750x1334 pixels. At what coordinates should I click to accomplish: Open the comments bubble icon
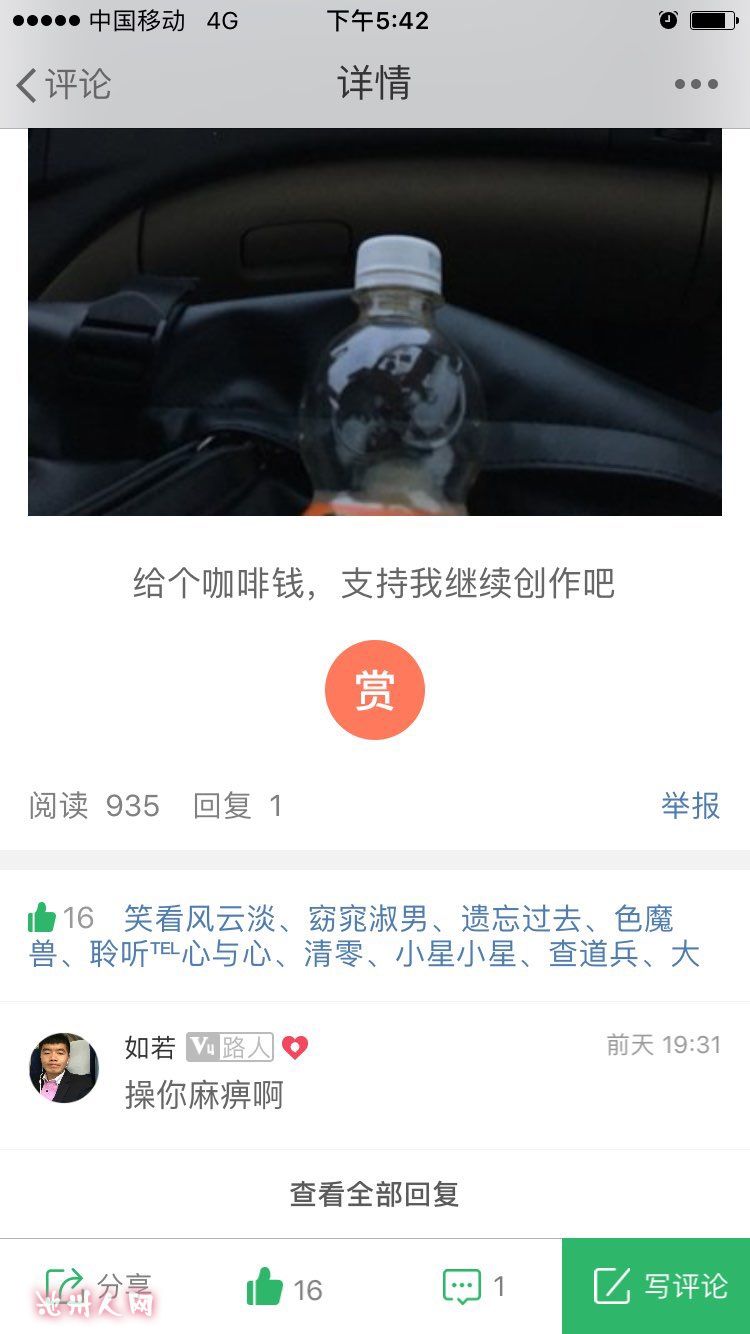(x=473, y=1287)
